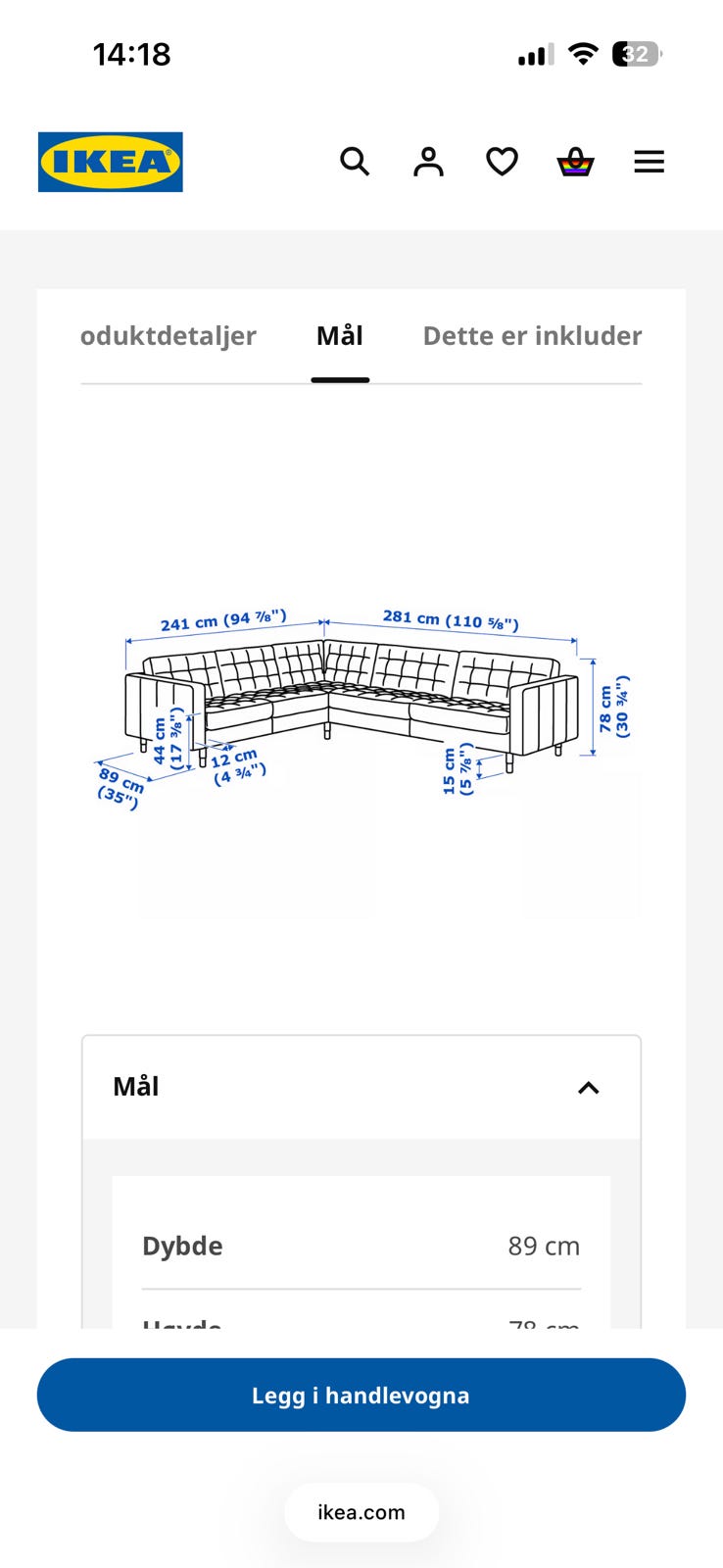Switch to the Dette er inkludert tab
Viewport: 723px width, 1568px height.
pos(532,336)
